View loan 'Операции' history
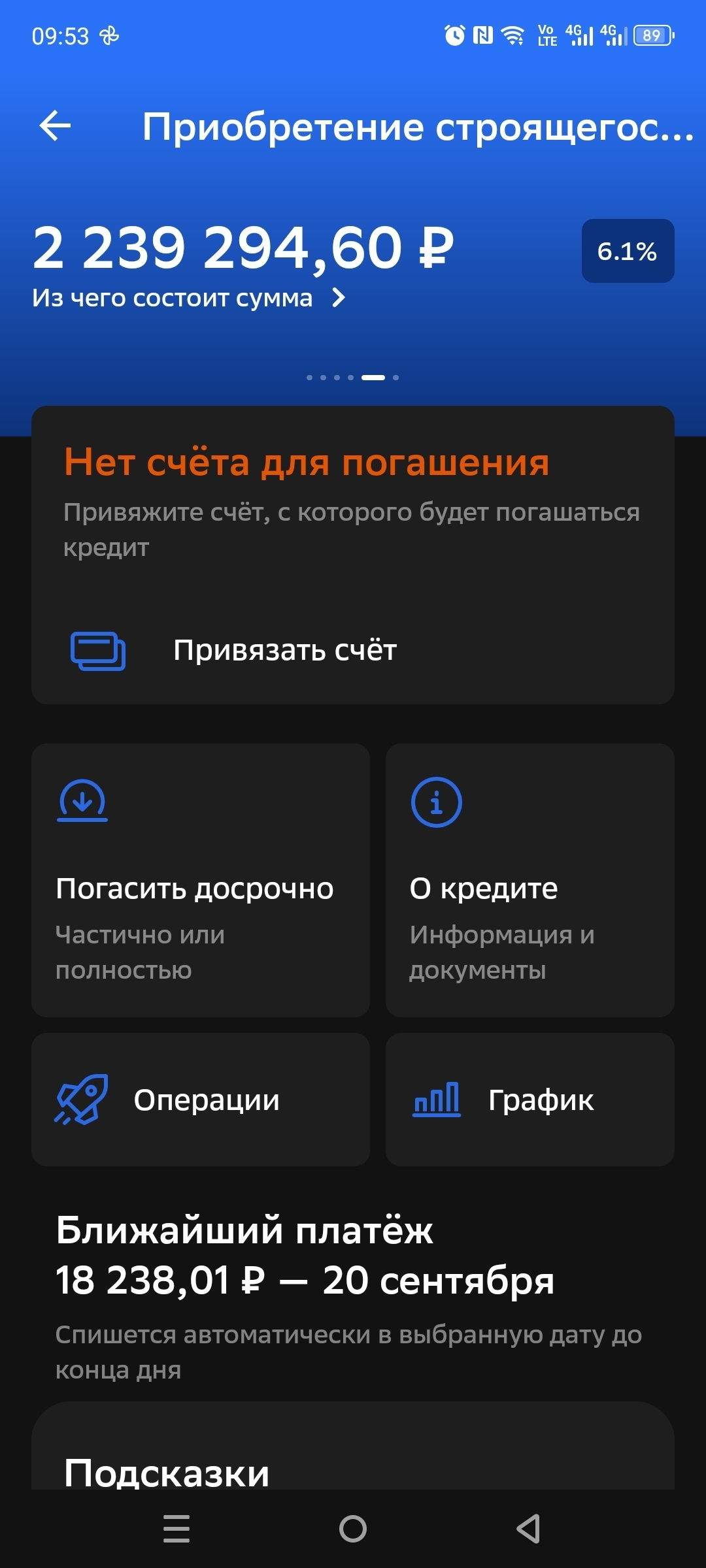Image resolution: width=706 pixels, height=1568 pixels. (x=200, y=1100)
